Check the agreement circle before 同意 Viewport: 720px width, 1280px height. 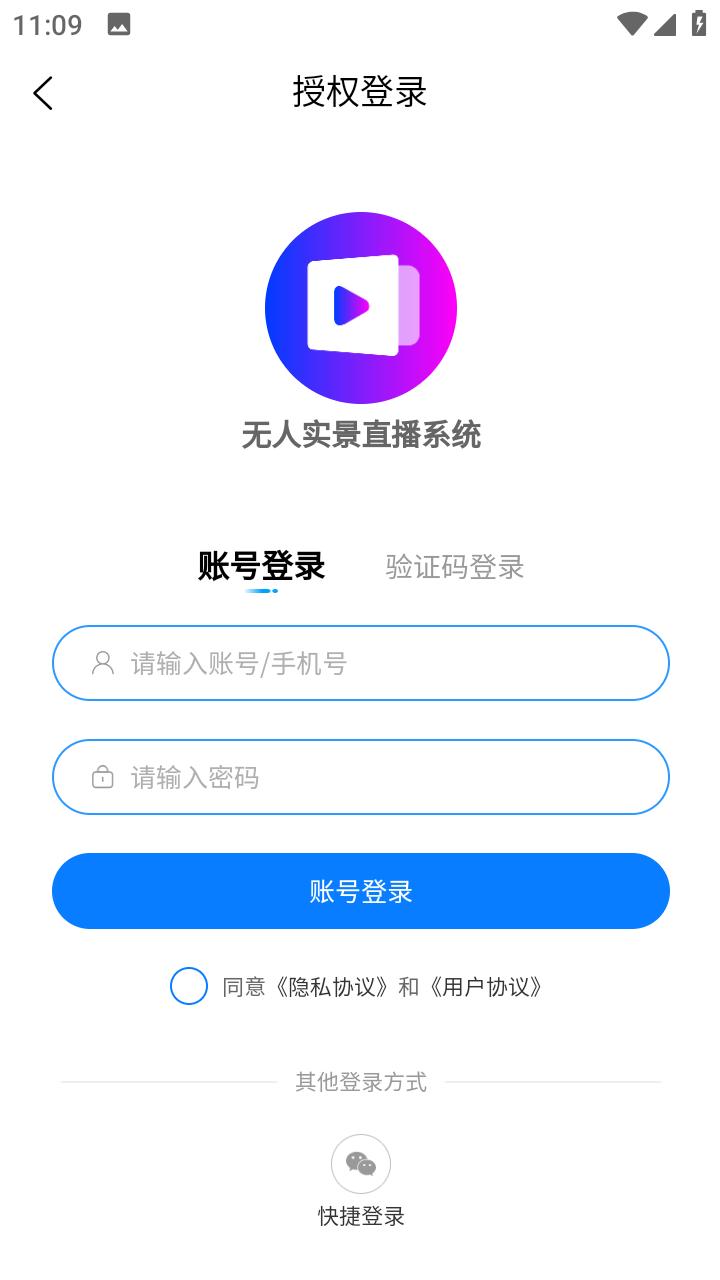click(189, 987)
